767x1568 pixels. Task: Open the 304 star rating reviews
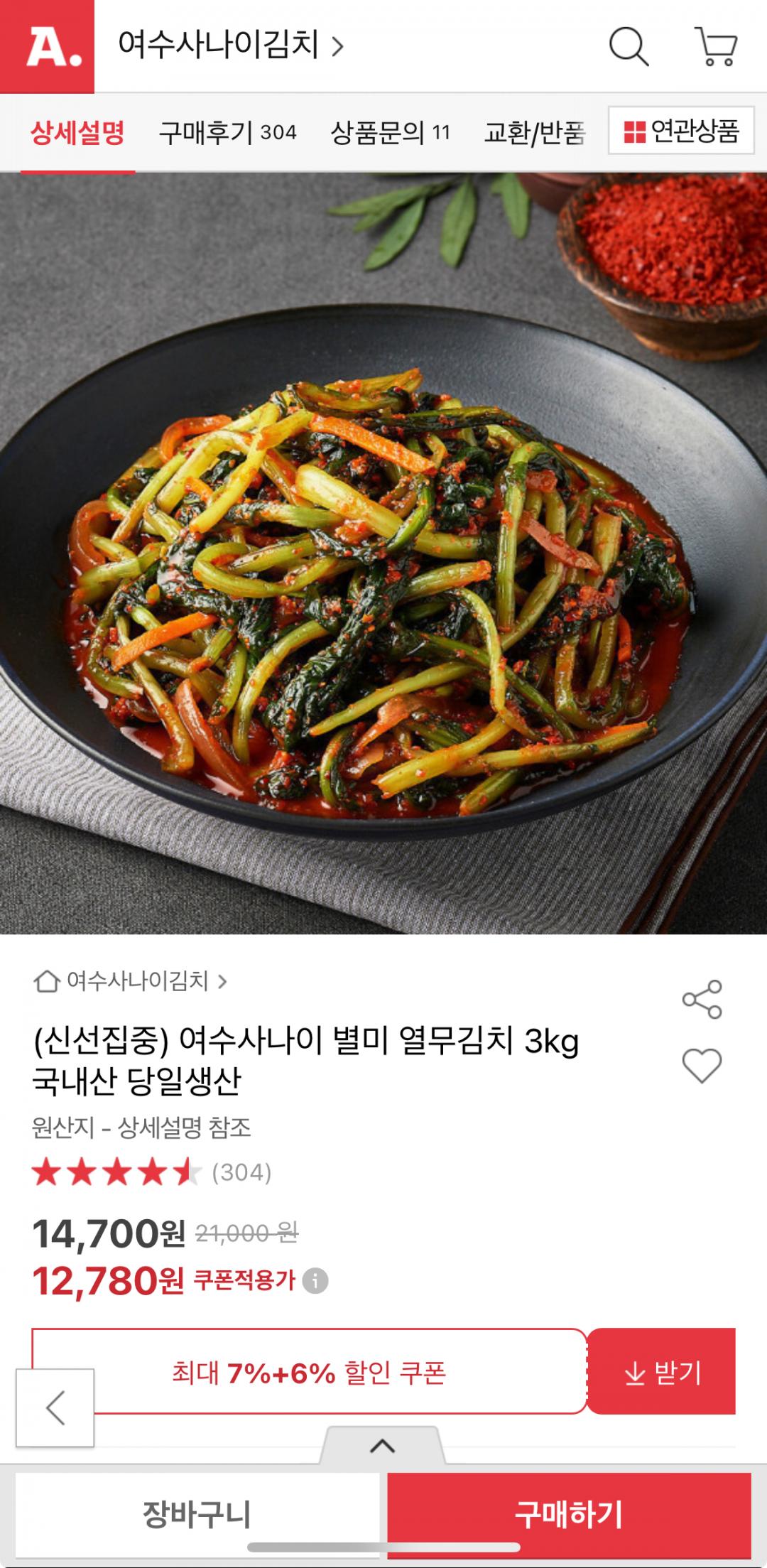point(152,1172)
